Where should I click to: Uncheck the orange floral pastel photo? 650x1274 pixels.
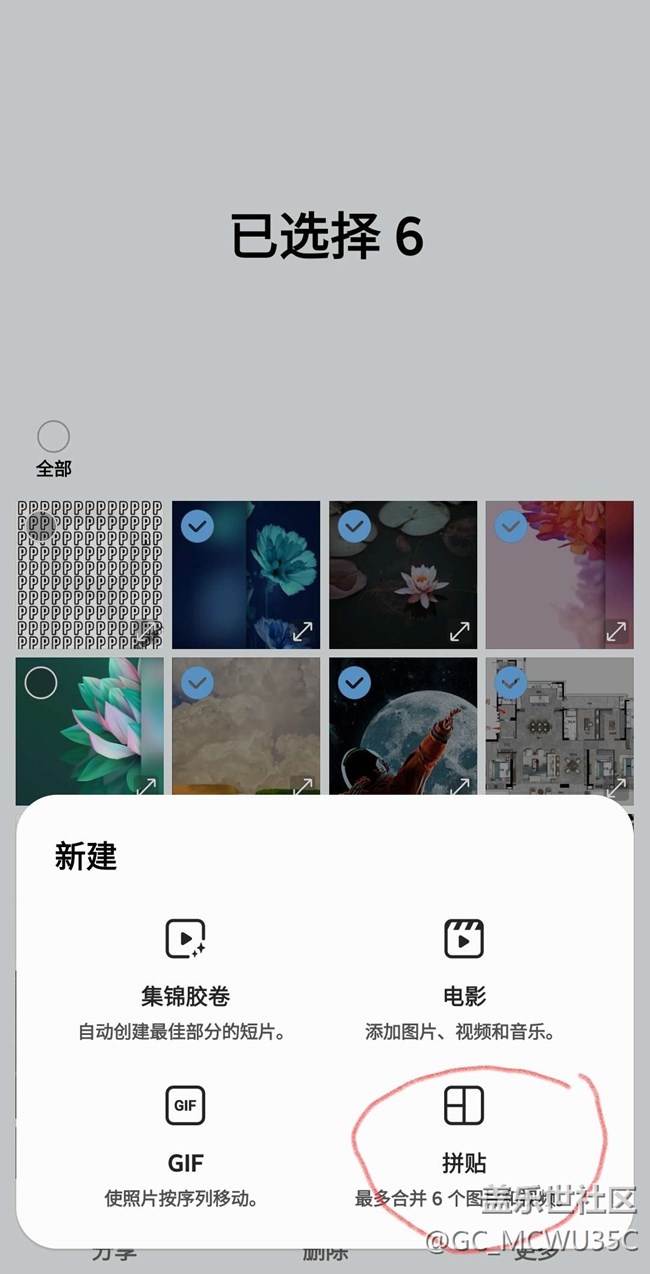pos(511,526)
